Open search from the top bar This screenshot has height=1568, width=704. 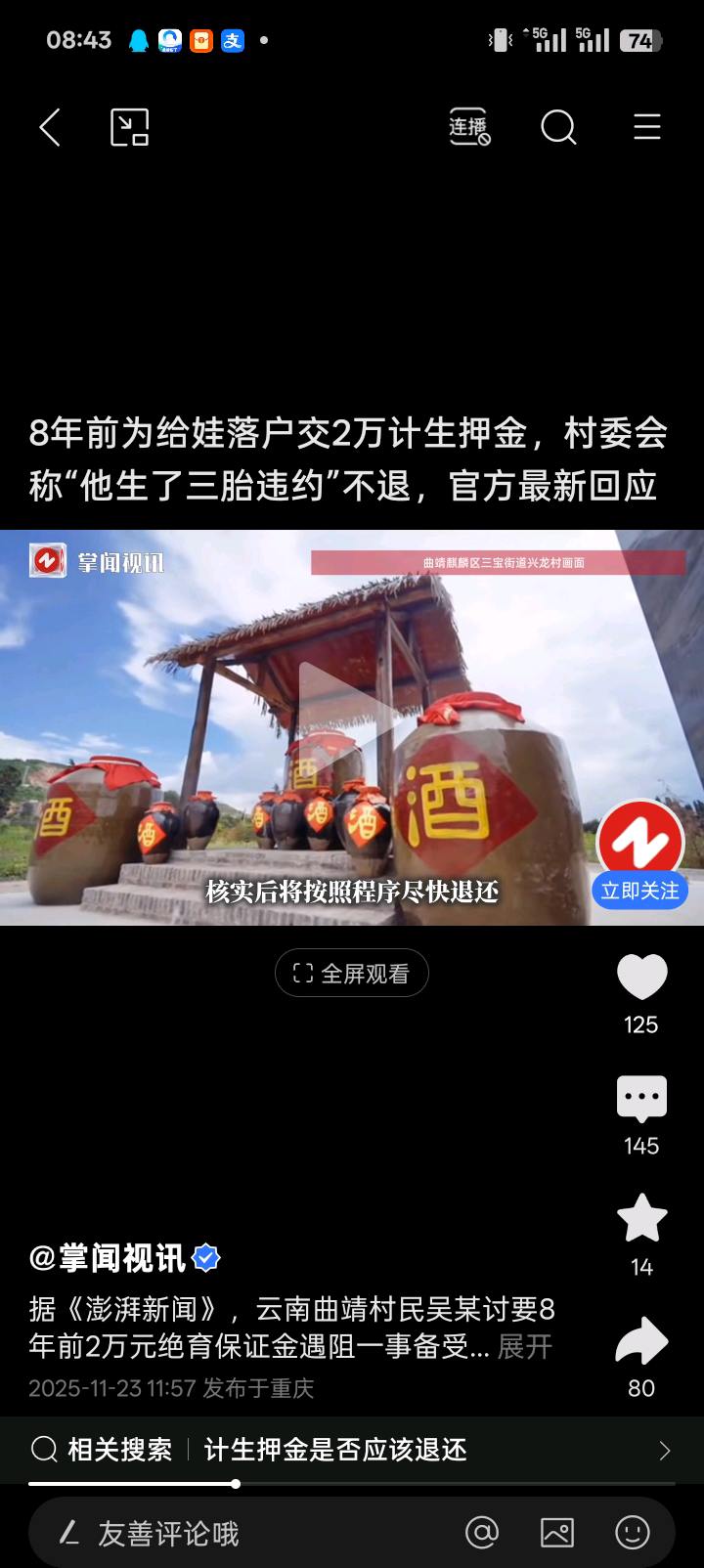[x=558, y=127]
